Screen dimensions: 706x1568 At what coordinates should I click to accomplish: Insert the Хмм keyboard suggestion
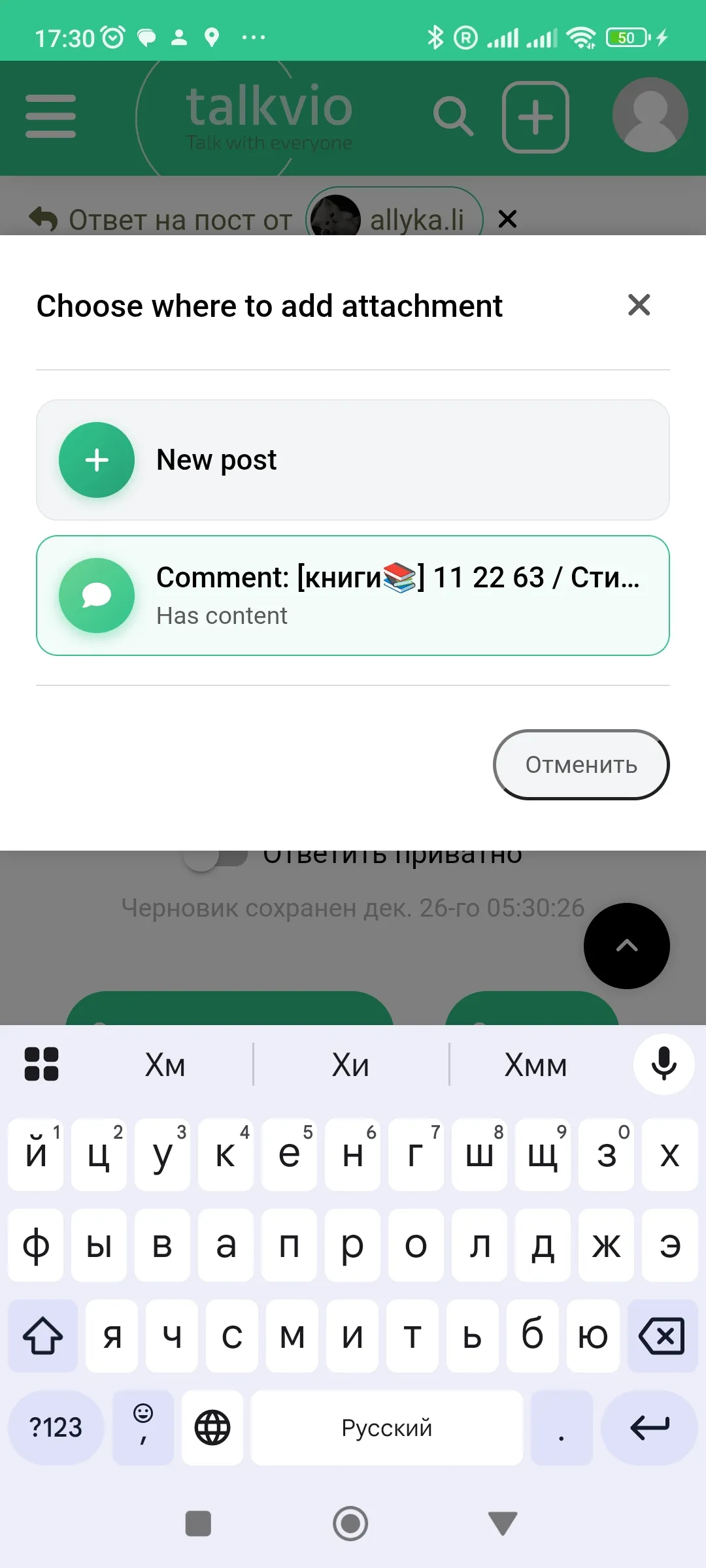(x=535, y=1065)
